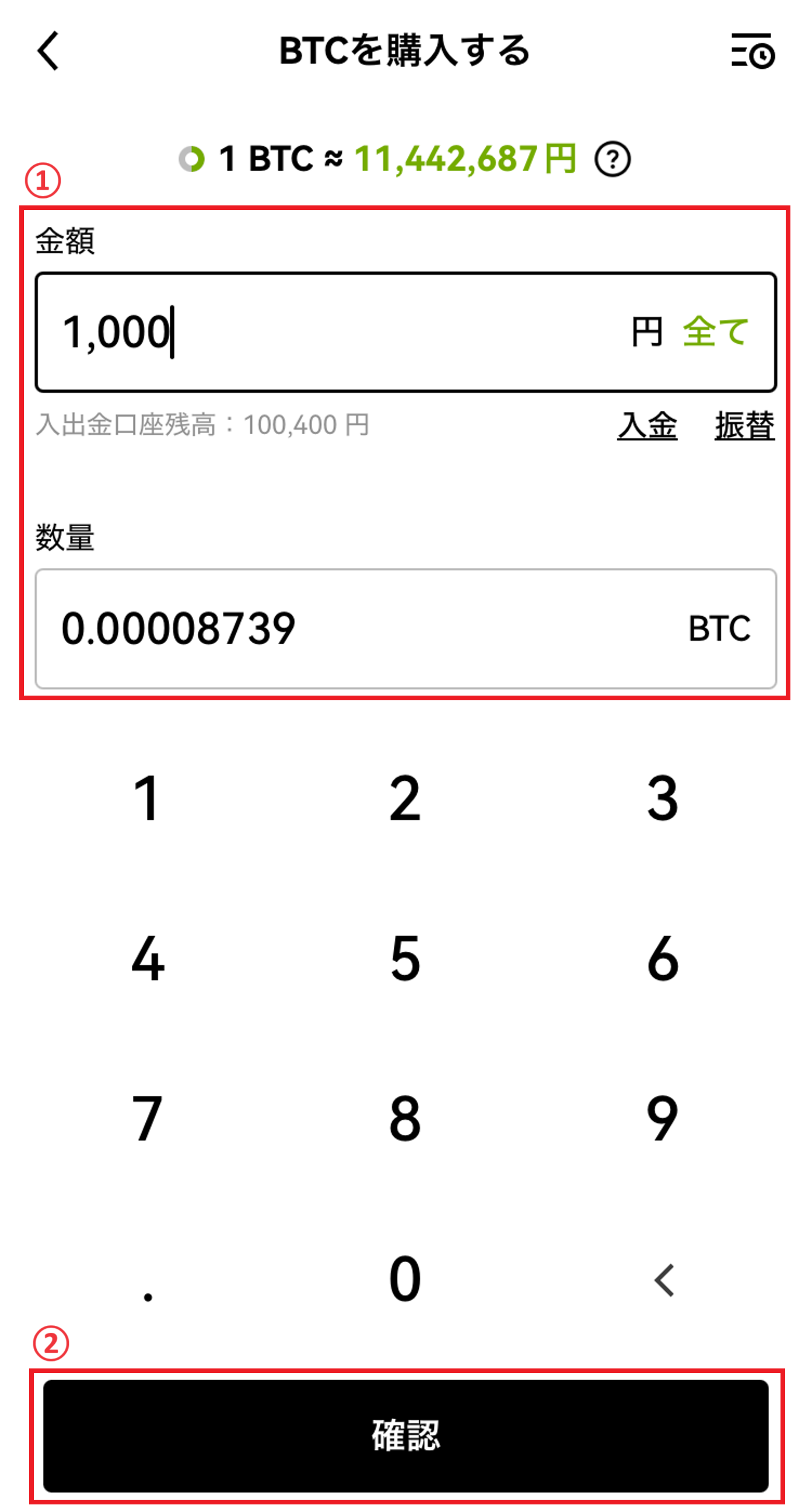Viewport: 812px width, 1512px height.
Task: Enter digit 7 on the keypad
Action: tap(146, 1119)
